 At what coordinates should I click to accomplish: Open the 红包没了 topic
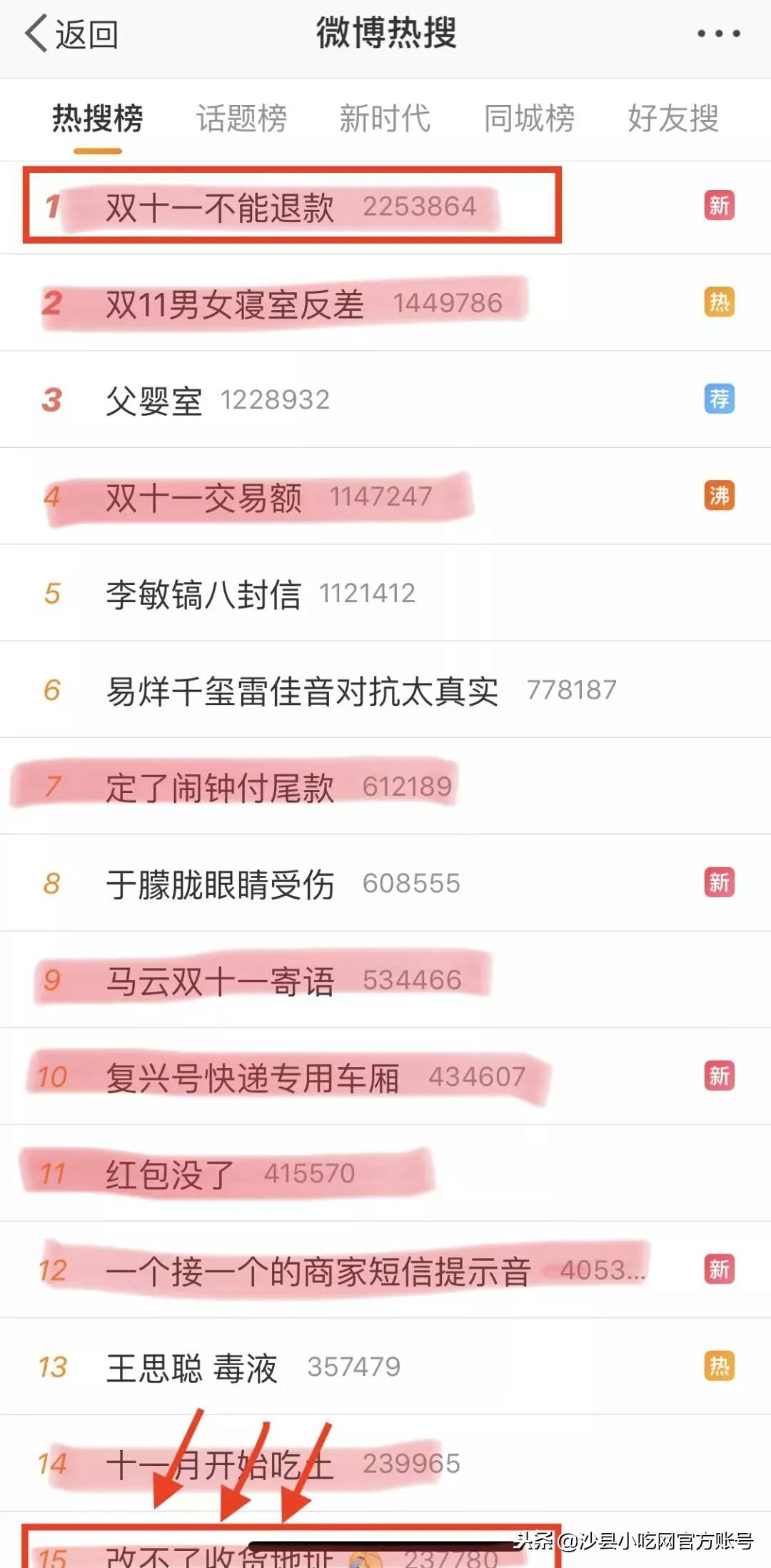[385, 1174]
